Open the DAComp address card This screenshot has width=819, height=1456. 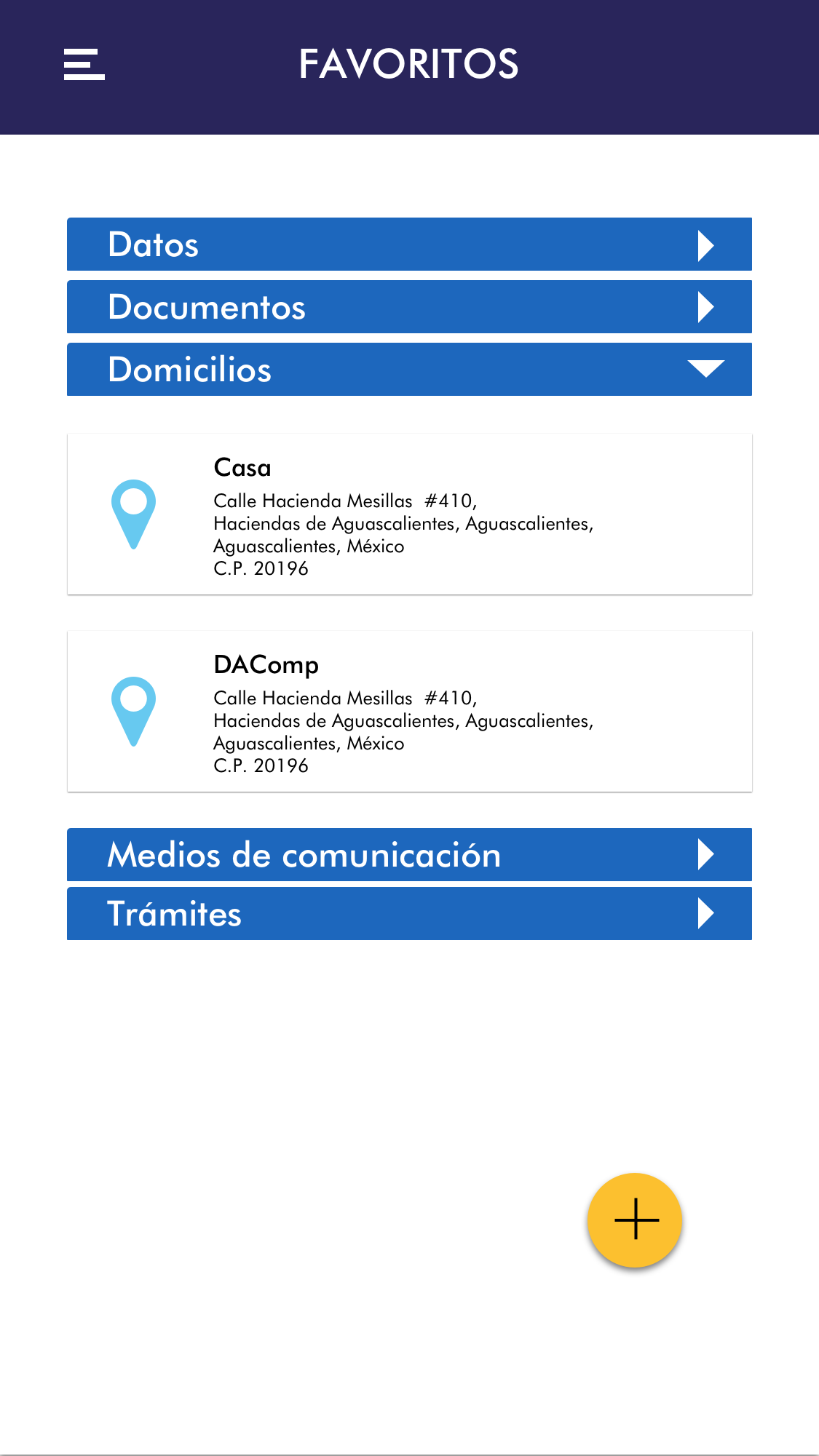click(x=409, y=712)
